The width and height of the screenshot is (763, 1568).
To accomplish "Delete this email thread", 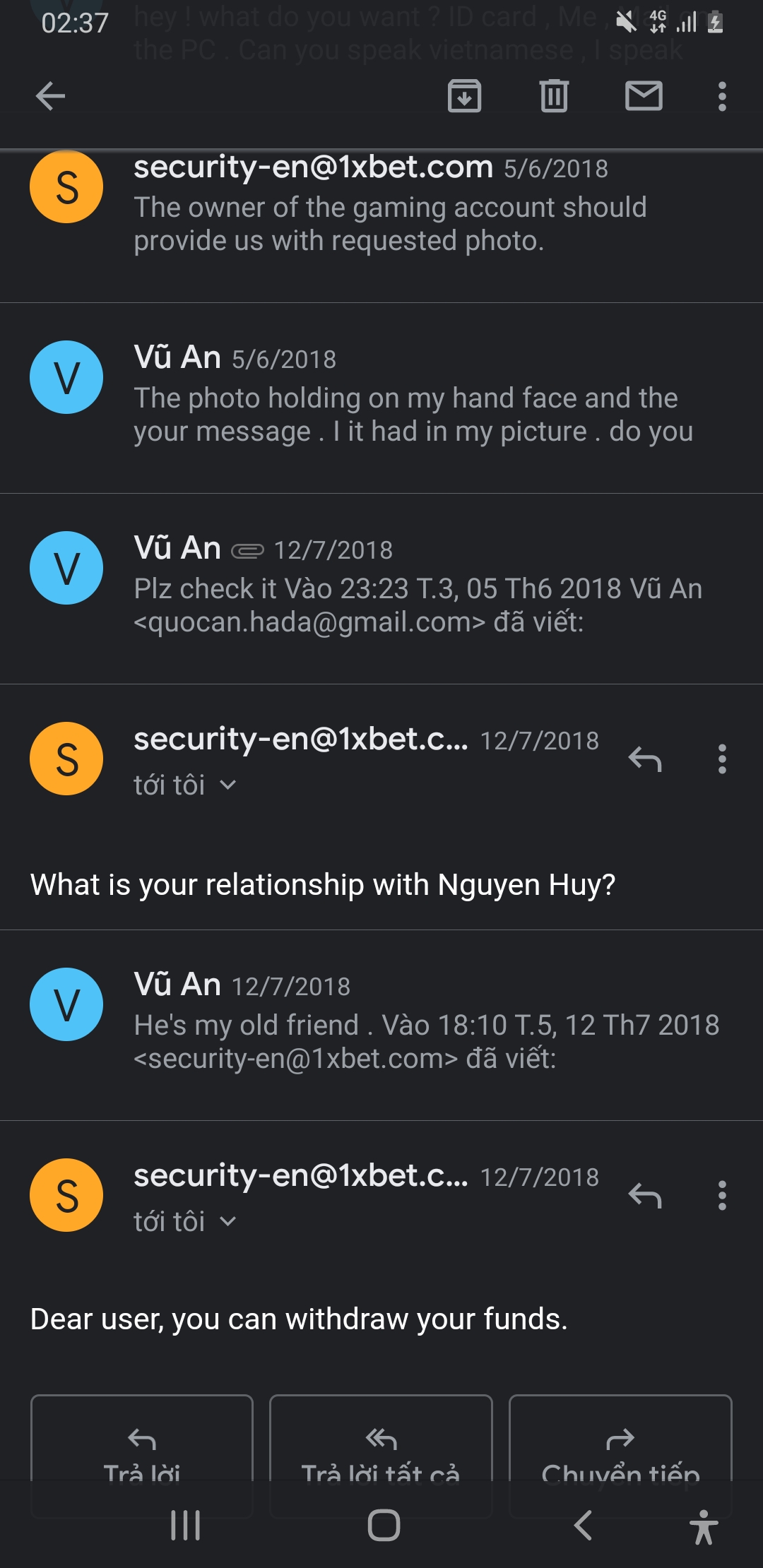I will coord(554,96).
